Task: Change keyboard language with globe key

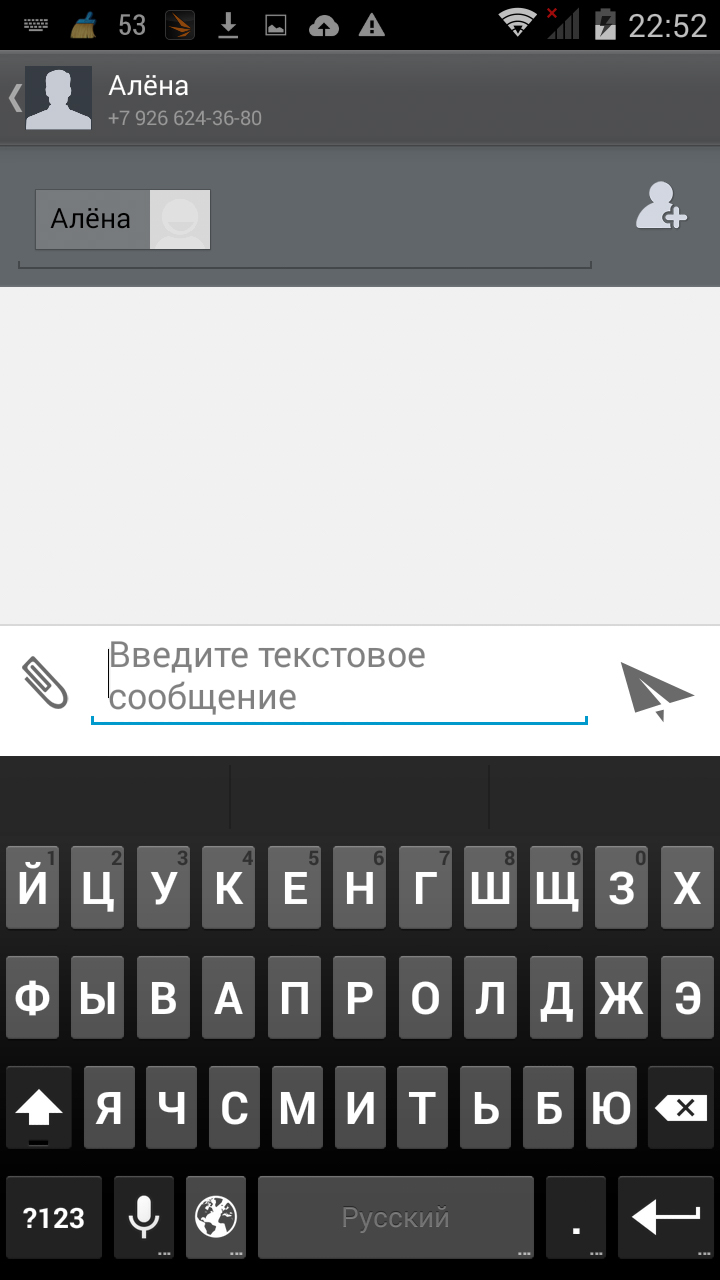Action: click(216, 1217)
